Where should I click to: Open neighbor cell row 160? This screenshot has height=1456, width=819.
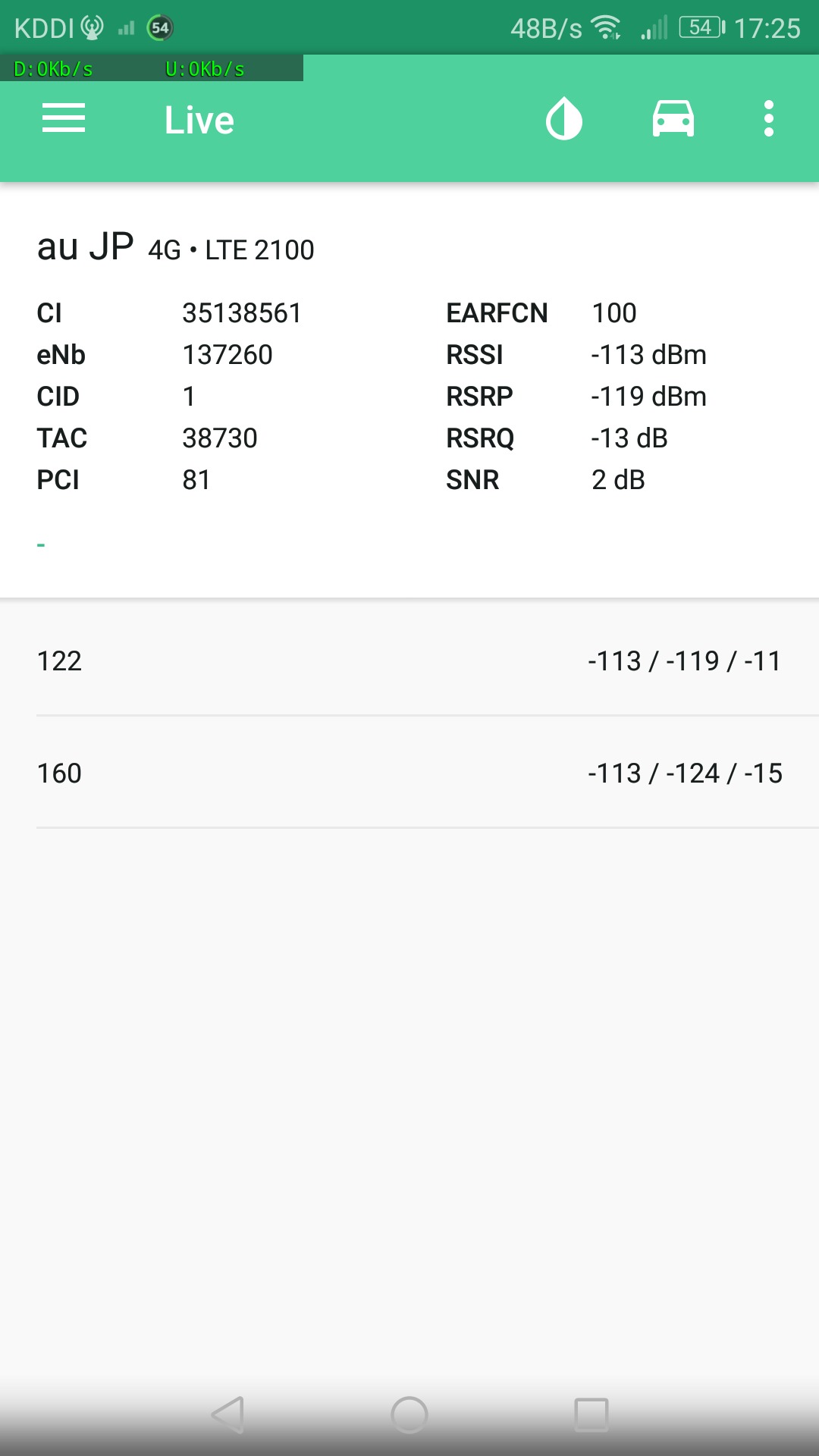tap(409, 773)
